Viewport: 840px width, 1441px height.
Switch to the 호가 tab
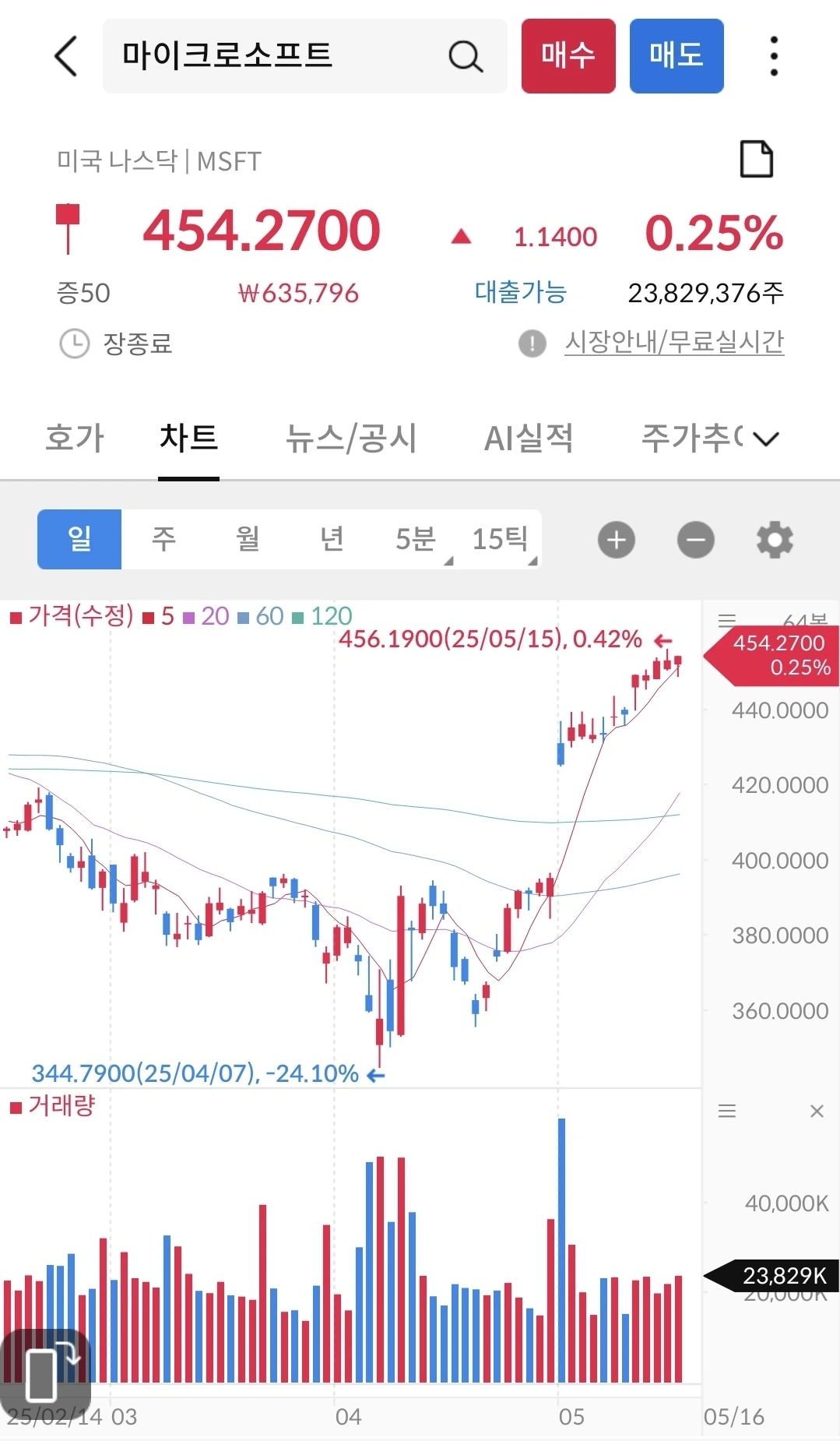click(75, 438)
